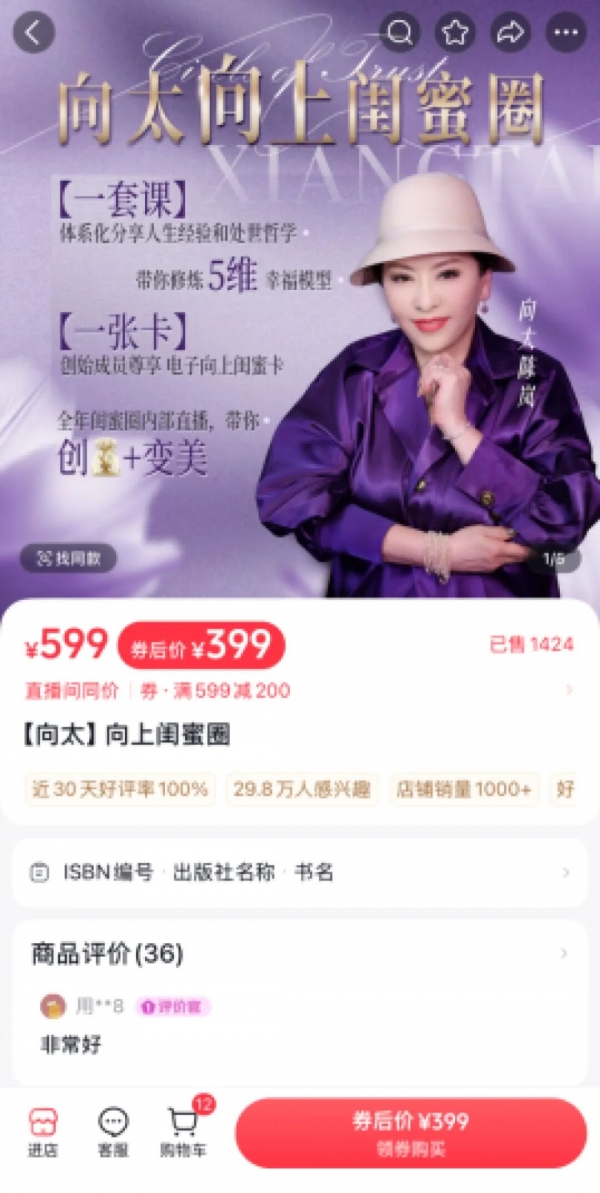The width and height of the screenshot is (600, 1193).
Task: Select the 店铺销量1000+ tag
Action: 464,790
